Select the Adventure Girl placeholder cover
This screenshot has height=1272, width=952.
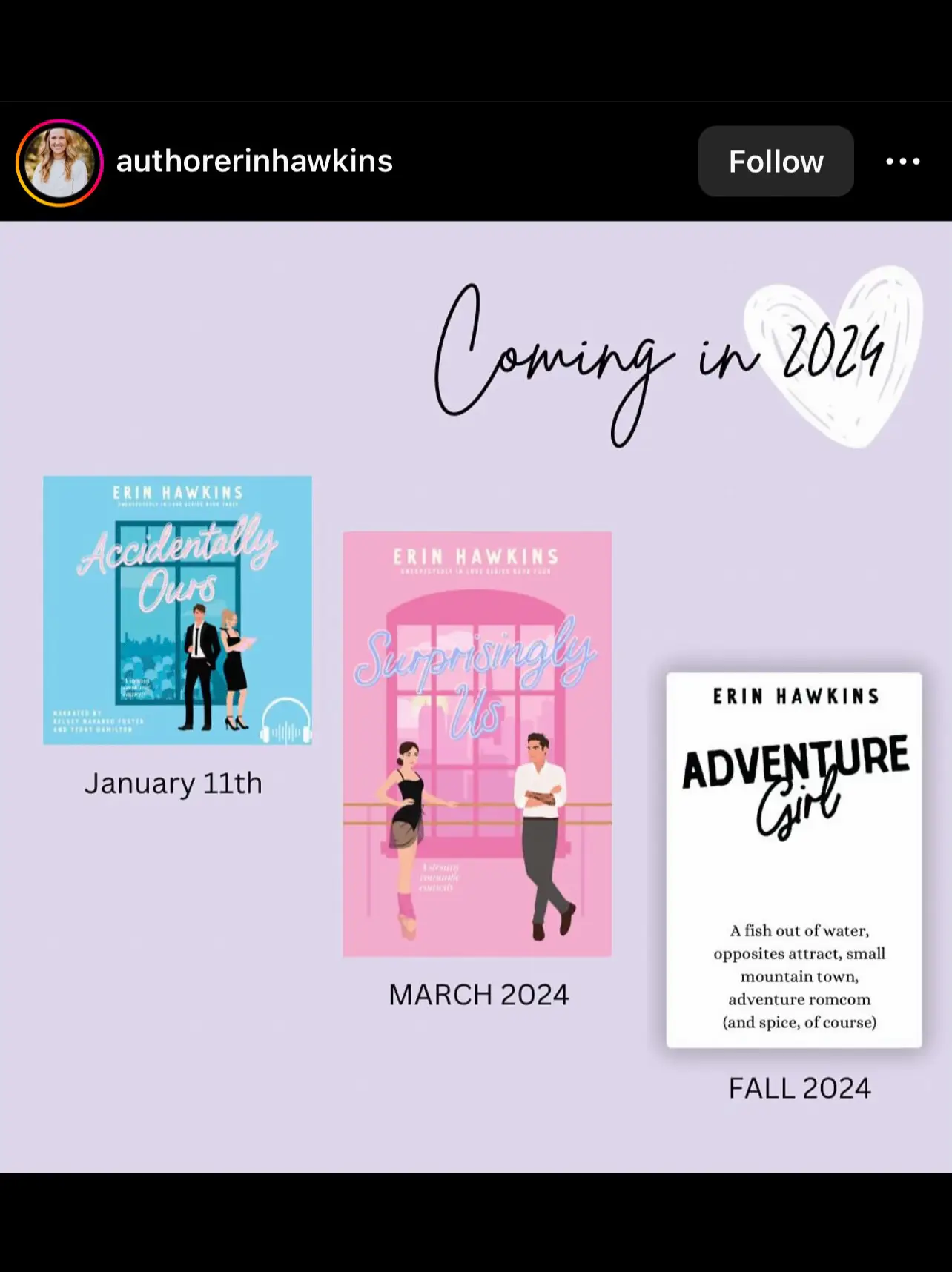pos(799,856)
